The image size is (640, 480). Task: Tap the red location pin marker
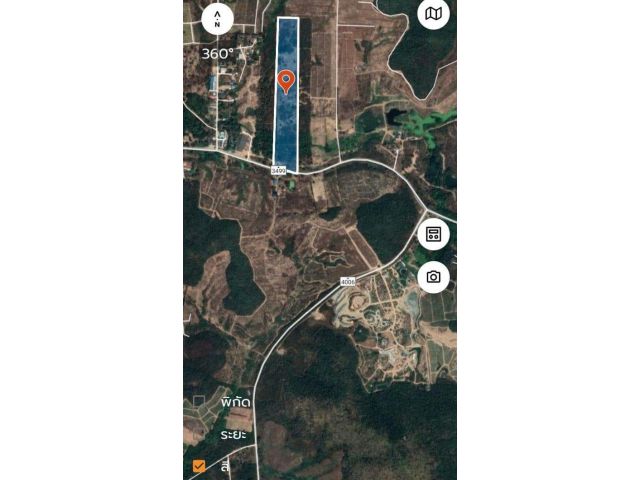click(x=286, y=81)
